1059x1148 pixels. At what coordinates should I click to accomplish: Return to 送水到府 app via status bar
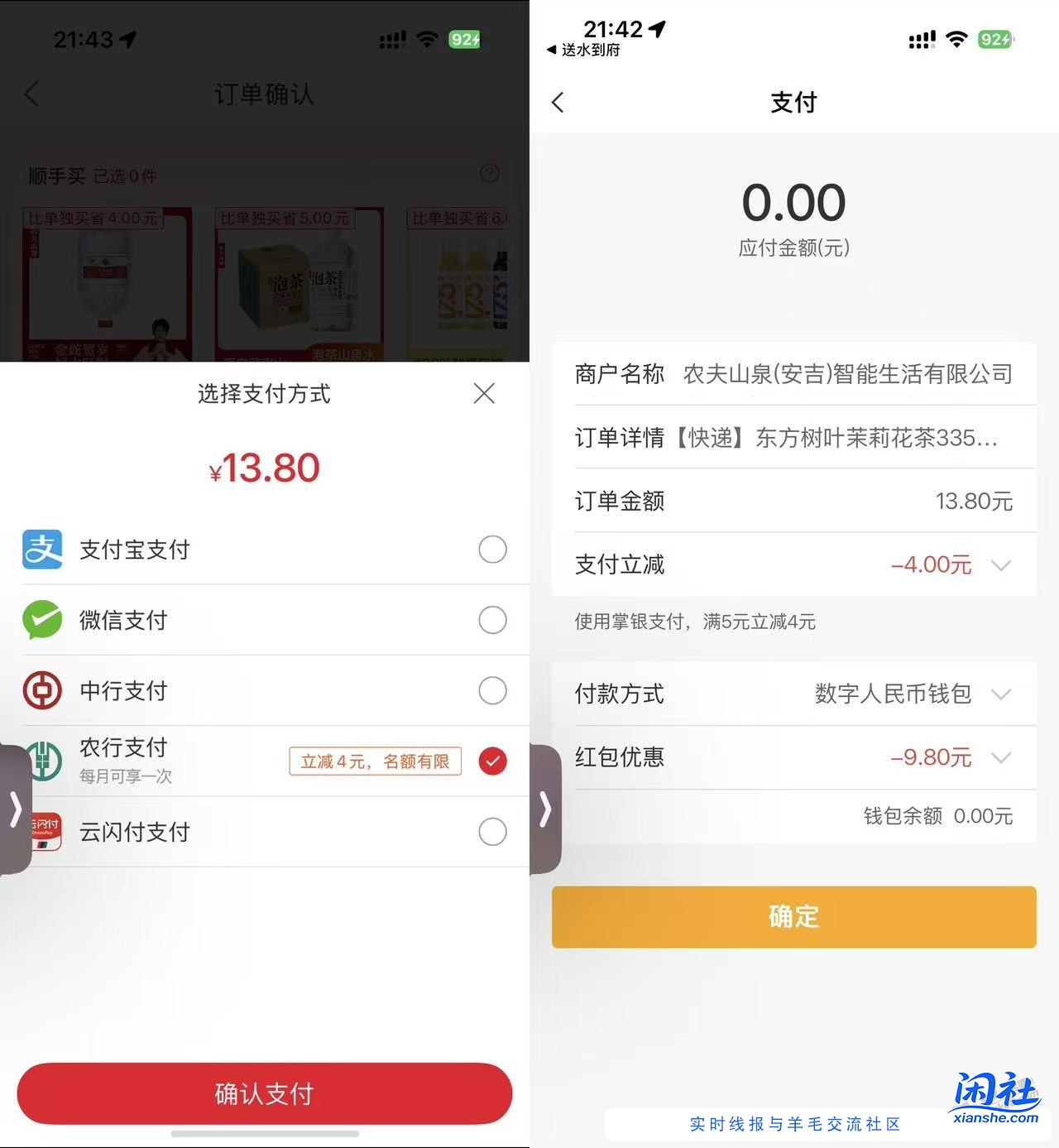584,50
